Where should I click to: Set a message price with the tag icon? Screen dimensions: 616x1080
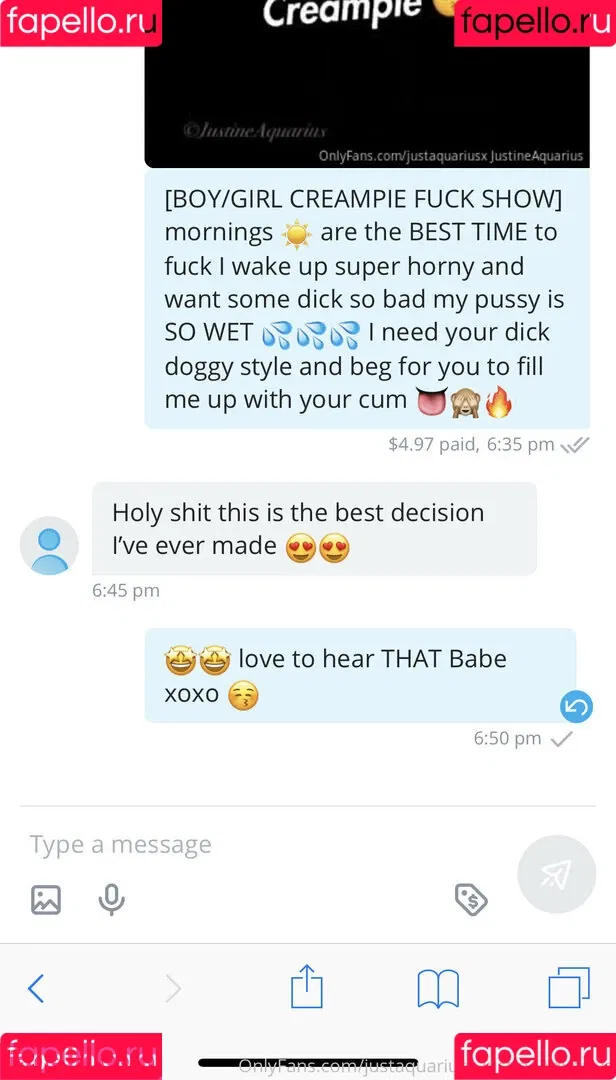(x=471, y=899)
